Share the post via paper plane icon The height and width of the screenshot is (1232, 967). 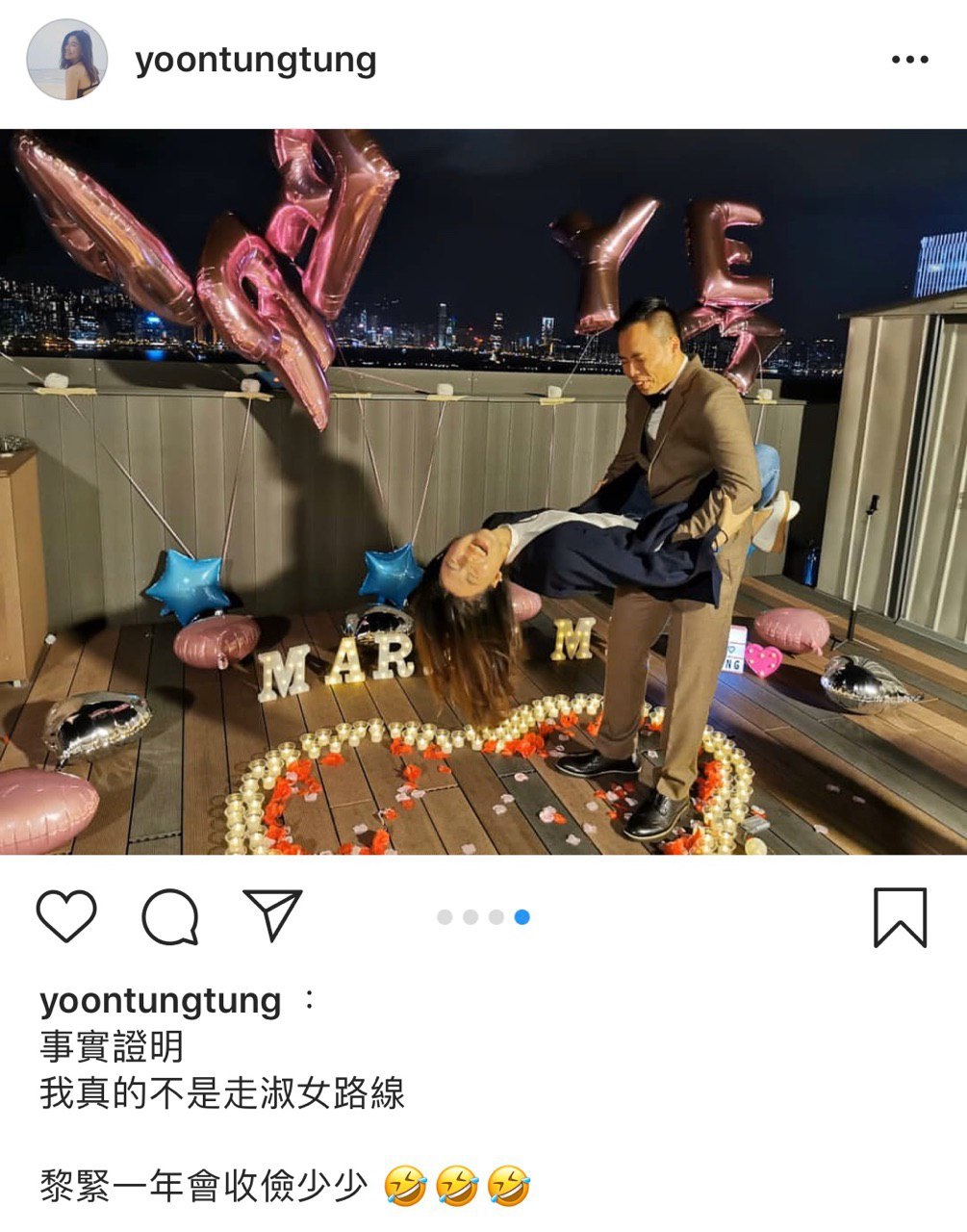273,914
